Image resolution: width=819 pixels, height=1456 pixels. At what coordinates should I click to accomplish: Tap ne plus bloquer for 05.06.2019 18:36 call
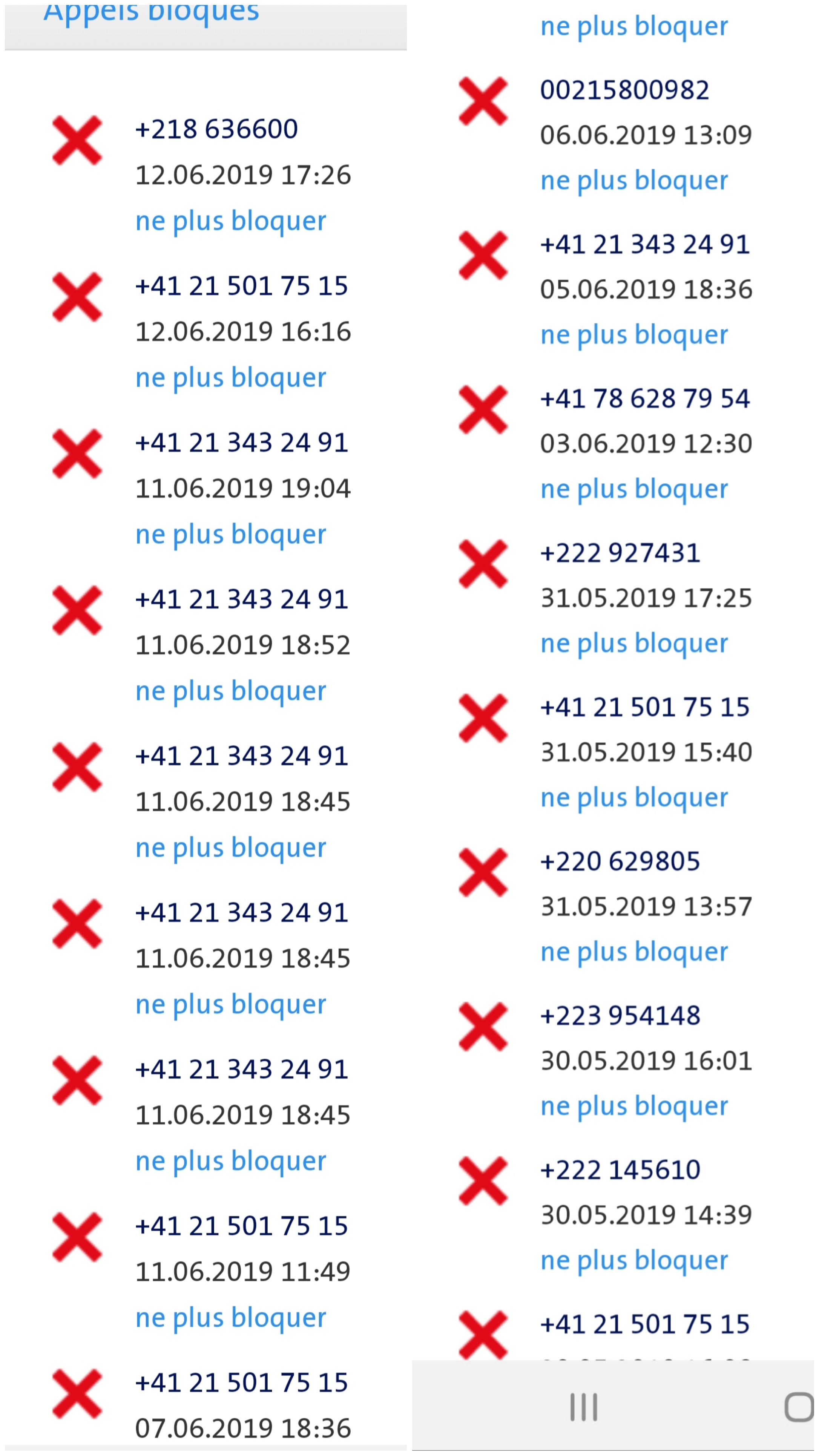click(x=633, y=335)
